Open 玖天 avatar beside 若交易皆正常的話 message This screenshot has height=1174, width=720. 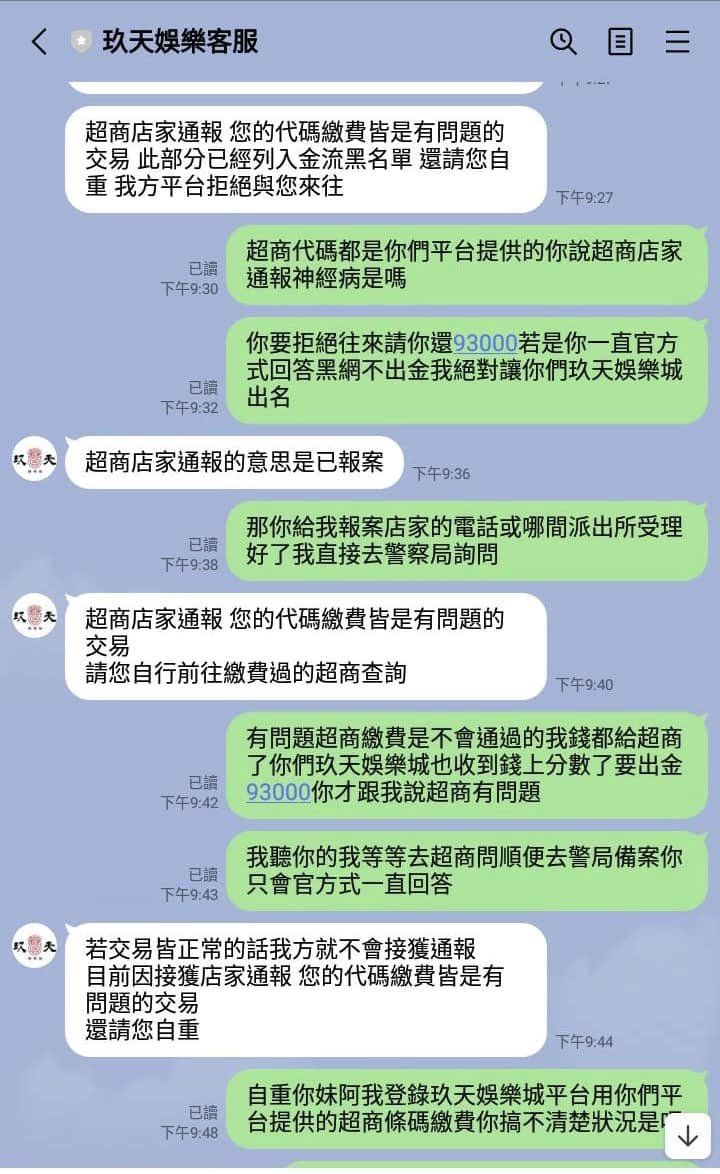pyautogui.click(x=34, y=945)
